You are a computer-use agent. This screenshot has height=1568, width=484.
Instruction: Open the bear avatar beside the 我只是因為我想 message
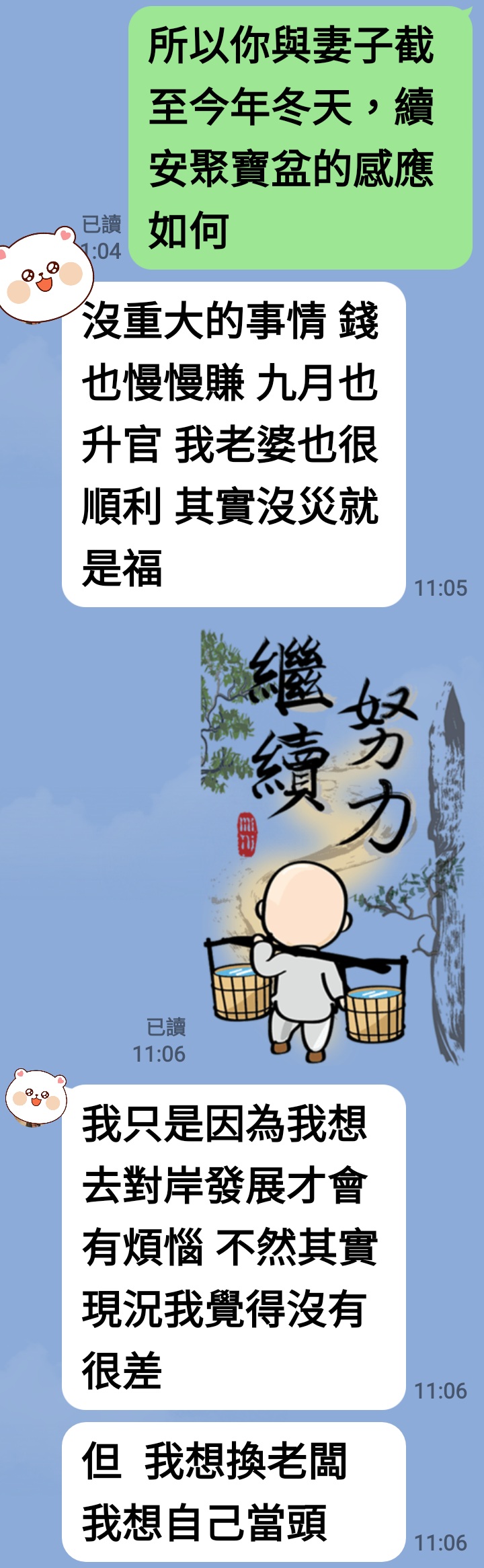click(37, 1097)
